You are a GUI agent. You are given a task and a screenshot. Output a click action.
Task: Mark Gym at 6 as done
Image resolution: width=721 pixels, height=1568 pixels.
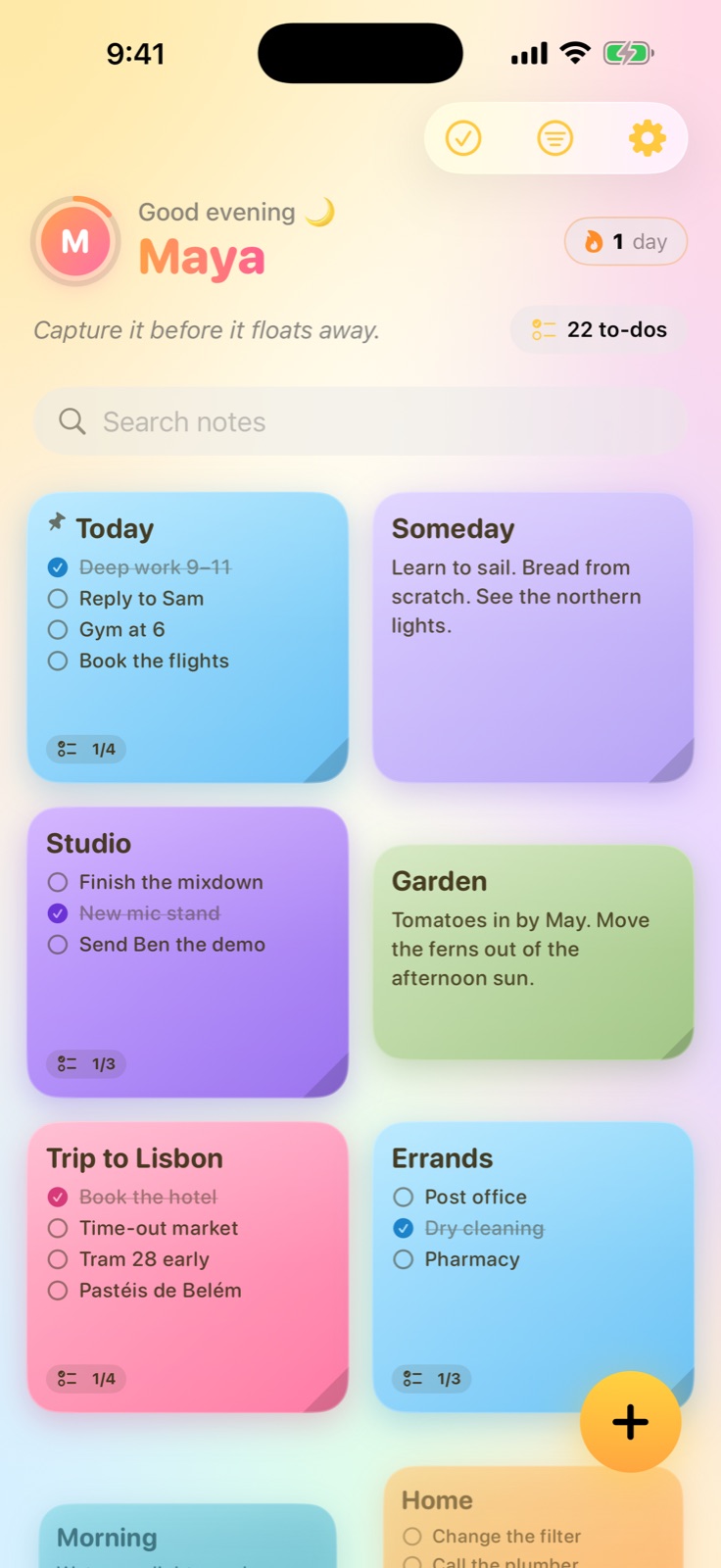(x=58, y=630)
